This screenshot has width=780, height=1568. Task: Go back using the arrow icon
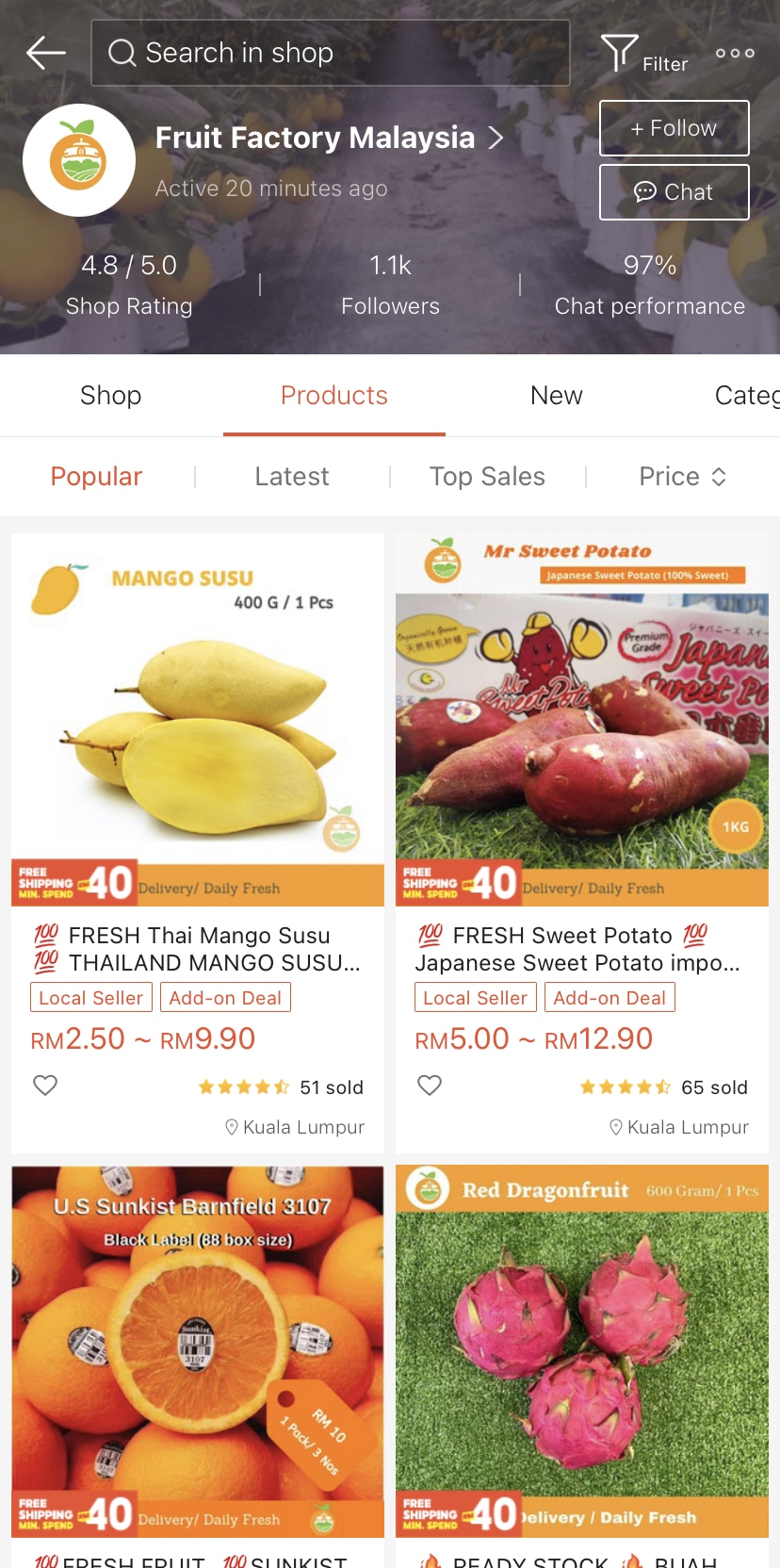[45, 53]
